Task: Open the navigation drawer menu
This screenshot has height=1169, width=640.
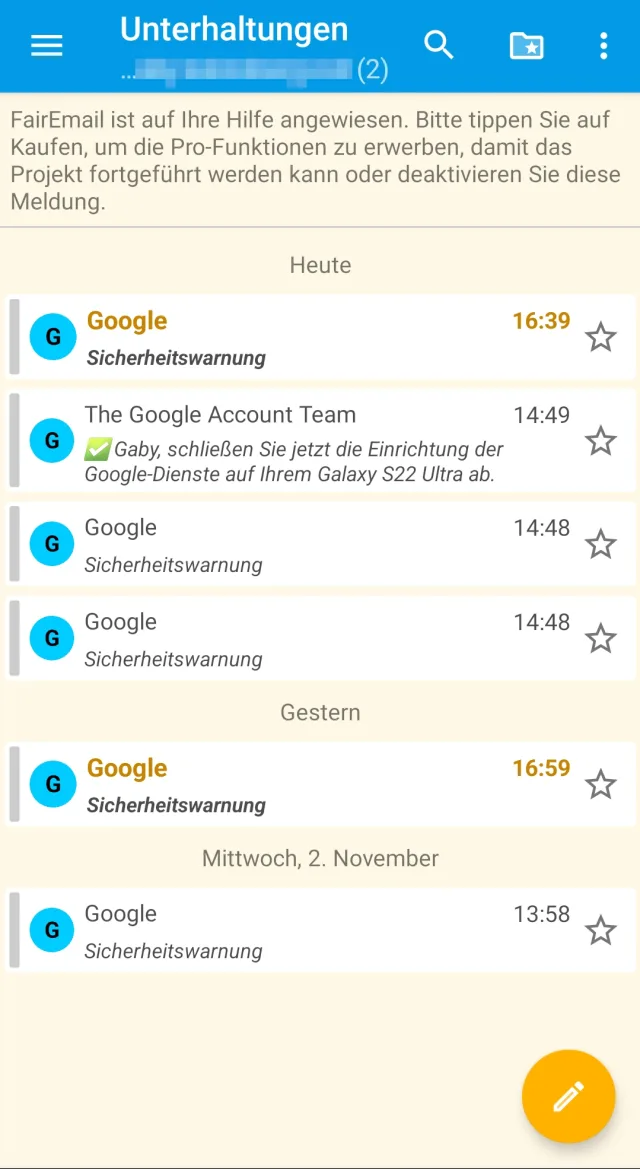Action: pyautogui.click(x=47, y=46)
